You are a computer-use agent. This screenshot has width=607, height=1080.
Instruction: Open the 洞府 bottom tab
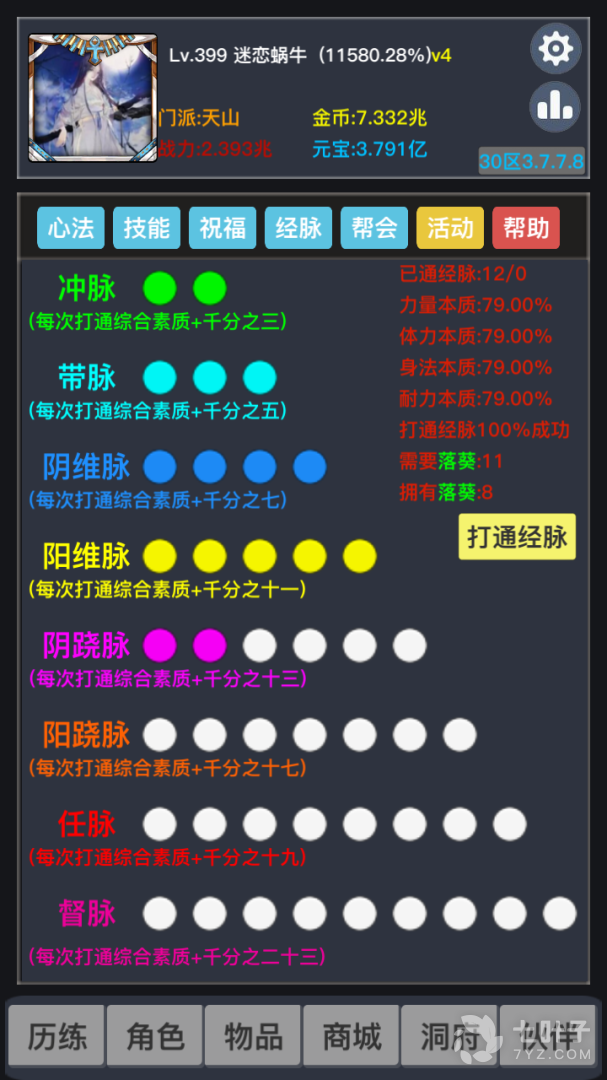coord(449,1036)
